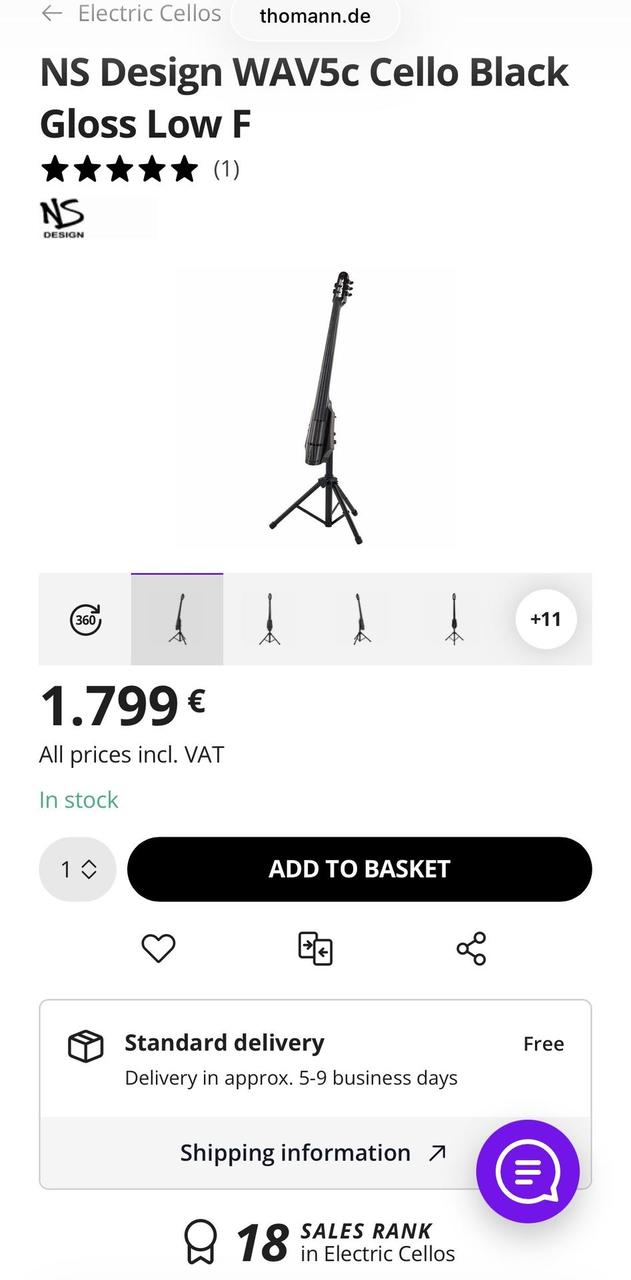The image size is (631, 1280).
Task: Compare this product using compare icon
Action: 315,948
